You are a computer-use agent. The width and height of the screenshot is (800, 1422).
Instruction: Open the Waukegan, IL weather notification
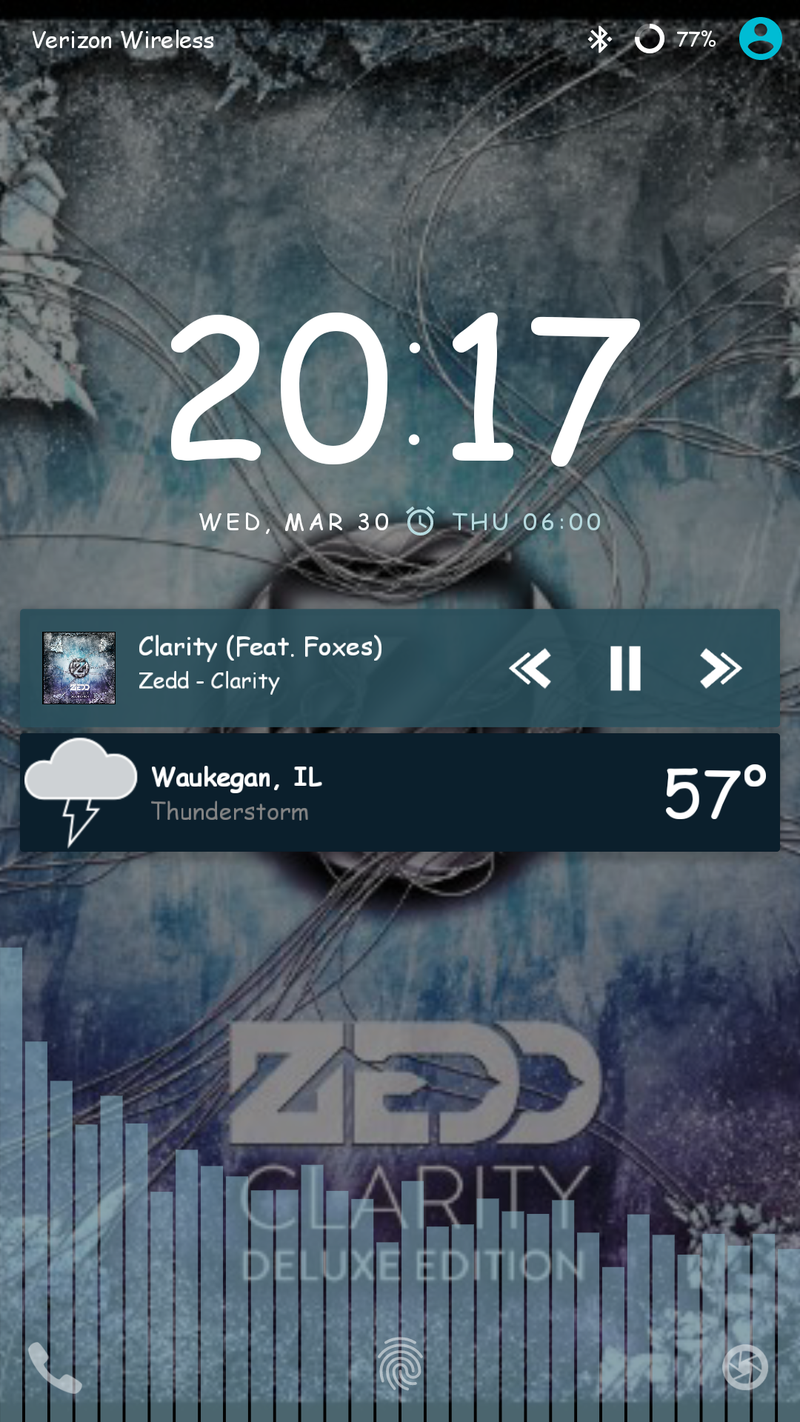400,793
